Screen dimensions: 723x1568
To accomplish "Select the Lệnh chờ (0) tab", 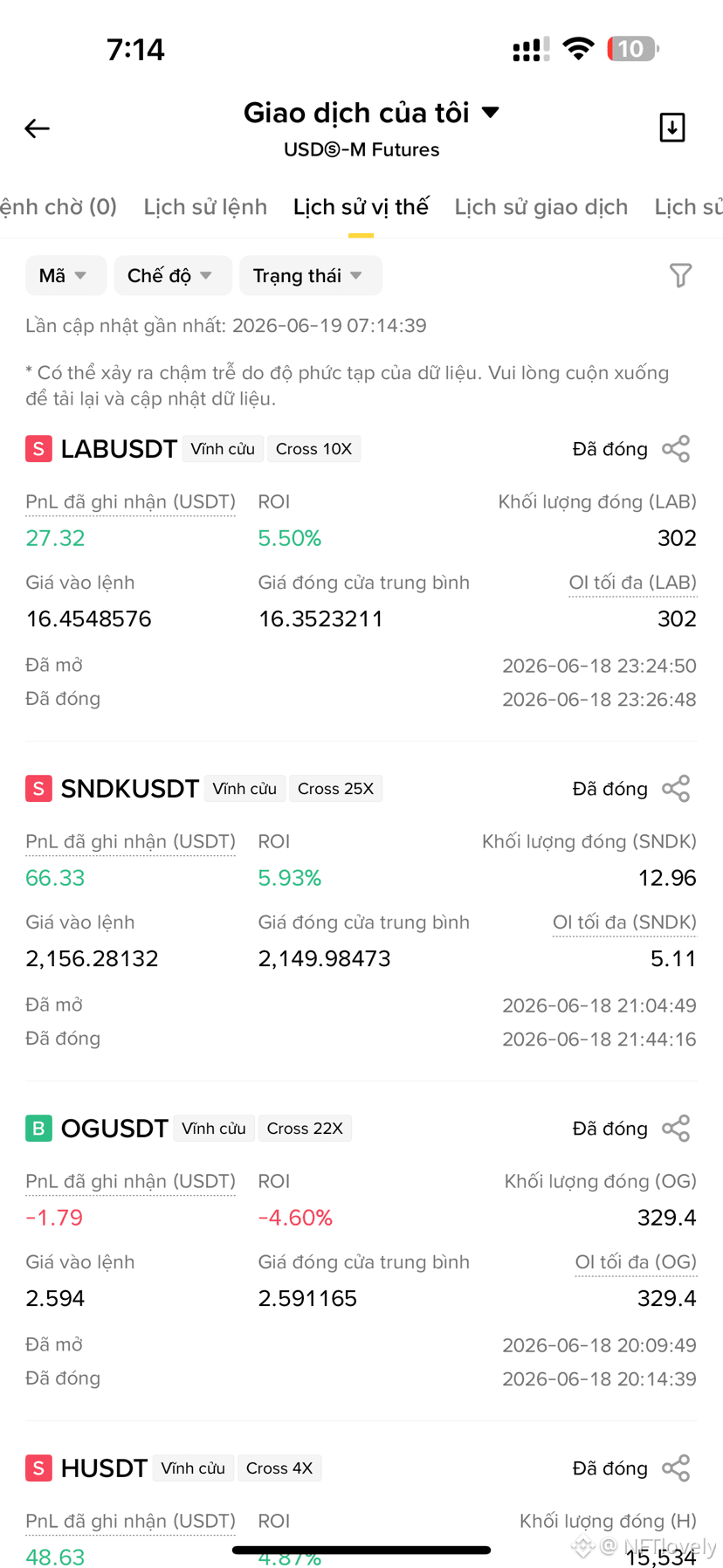I will point(58,207).
